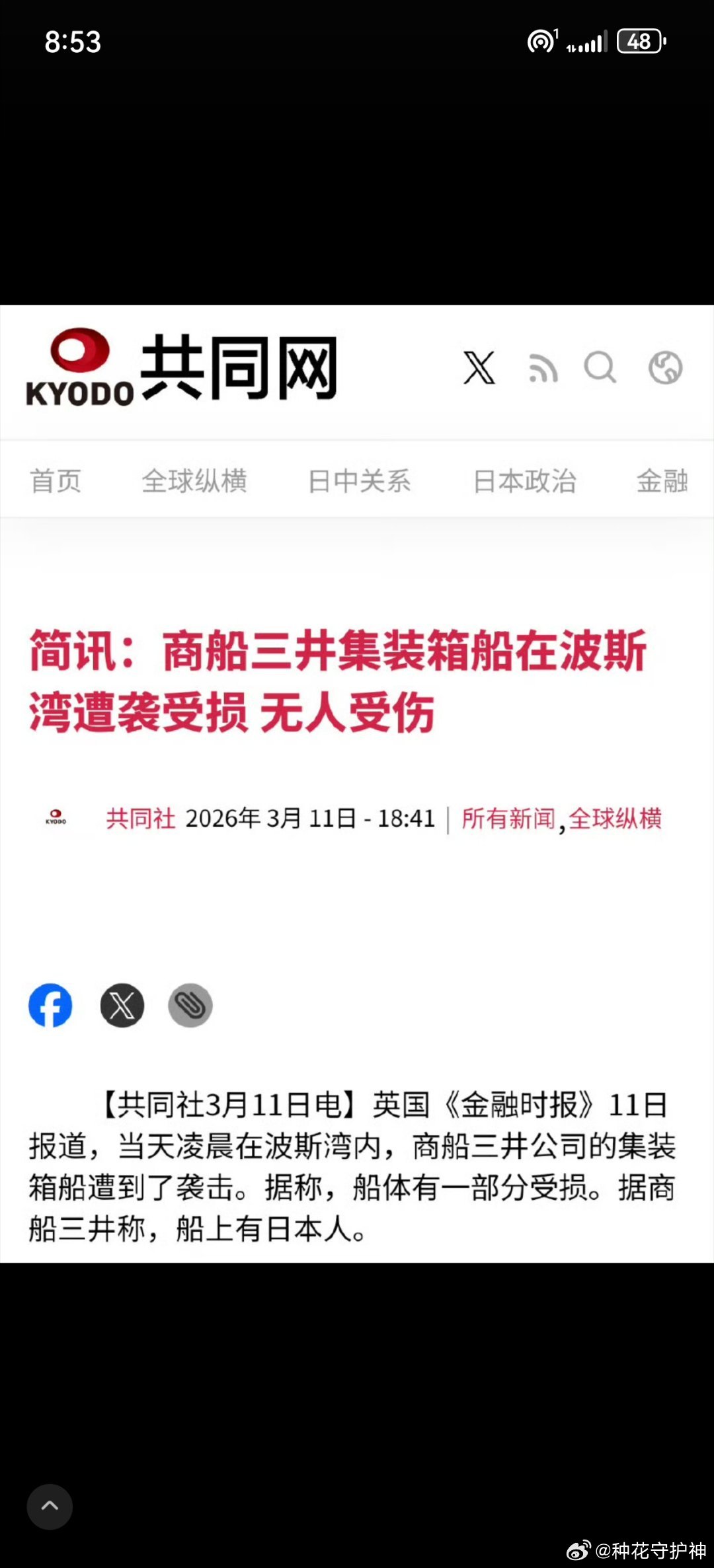
Task: Copy article link using the paperclip icon
Action: coord(190,1005)
